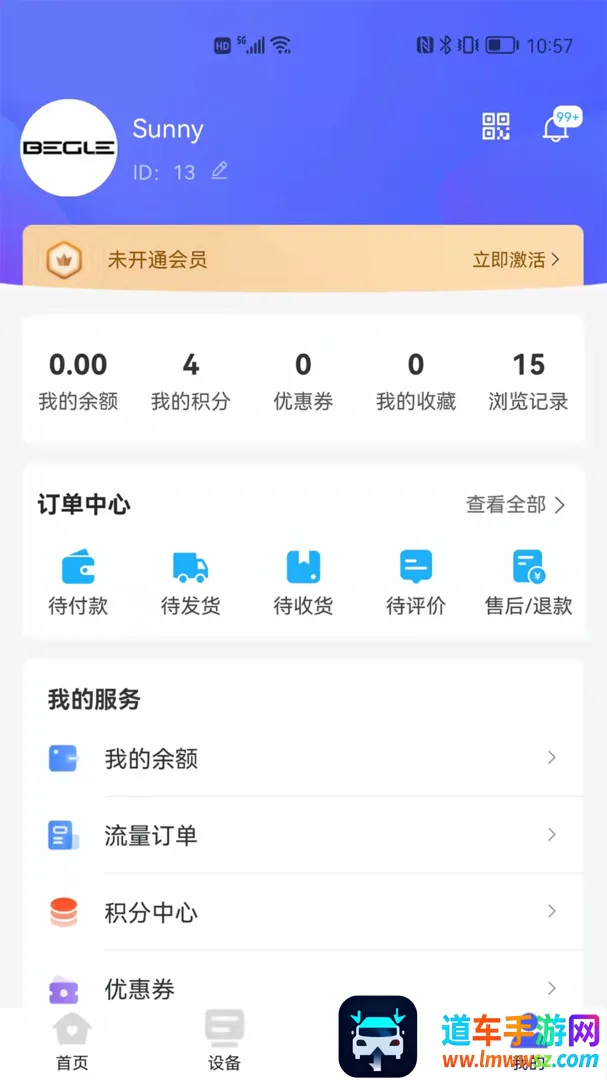Viewport: 607px width, 1080px height.
Task: Open 售后/退款 after-sales and refunds
Action: pos(528,582)
